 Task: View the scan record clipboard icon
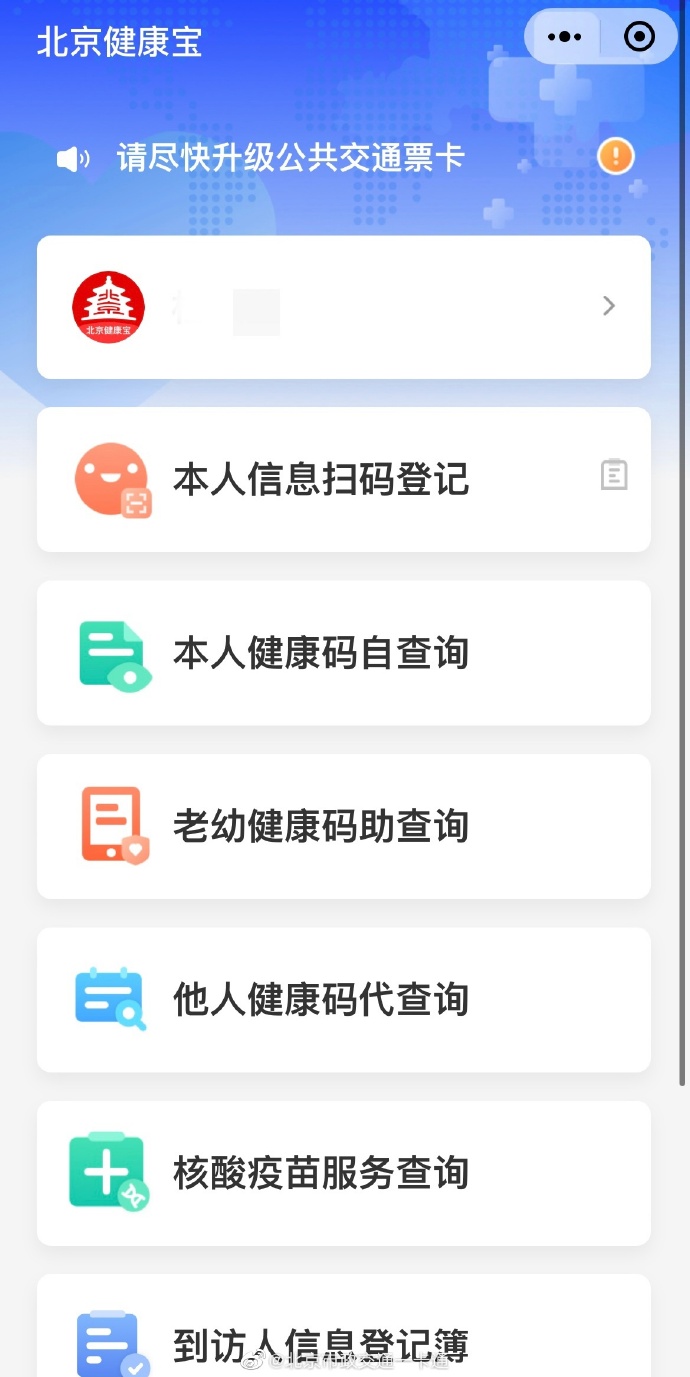614,474
